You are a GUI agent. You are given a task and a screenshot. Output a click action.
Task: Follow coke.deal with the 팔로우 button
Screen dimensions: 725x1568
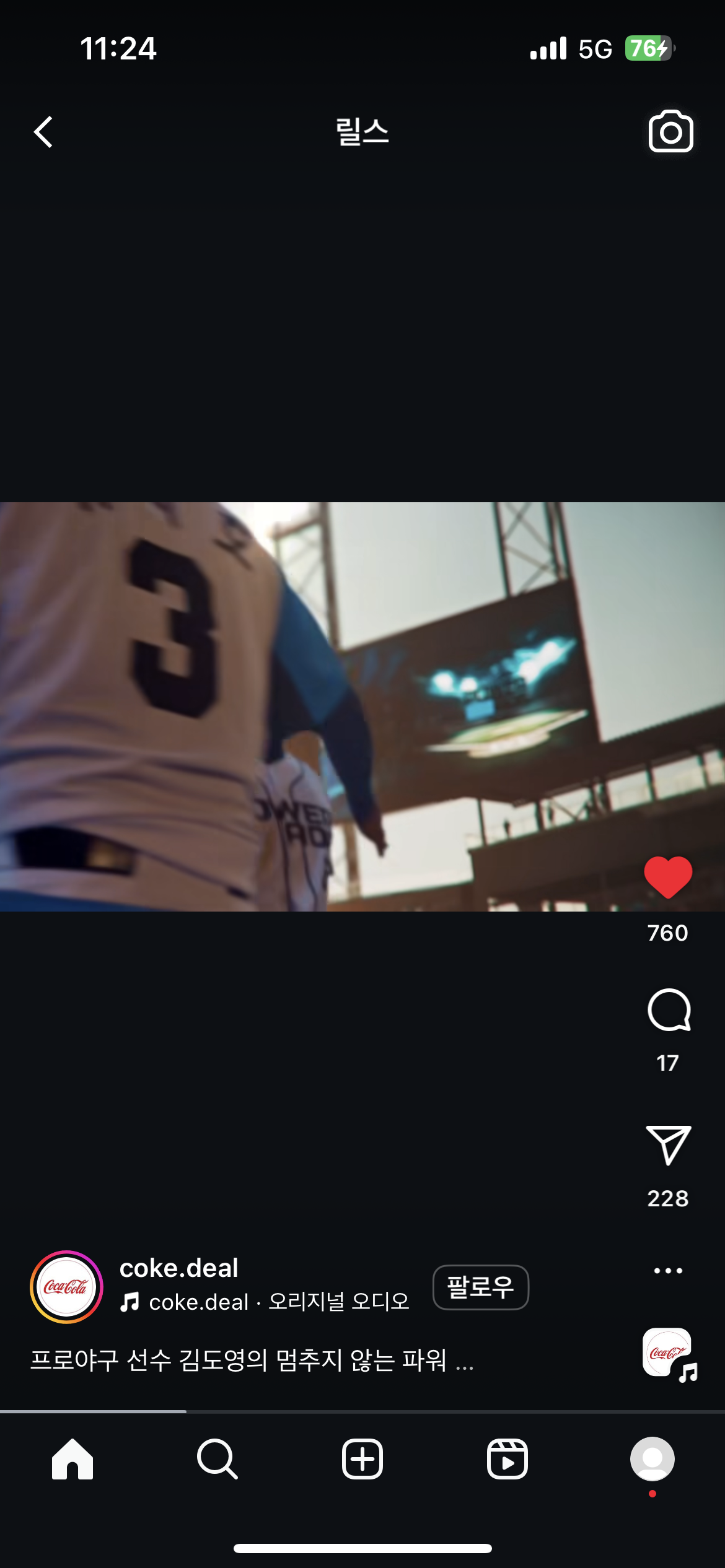pos(480,1287)
